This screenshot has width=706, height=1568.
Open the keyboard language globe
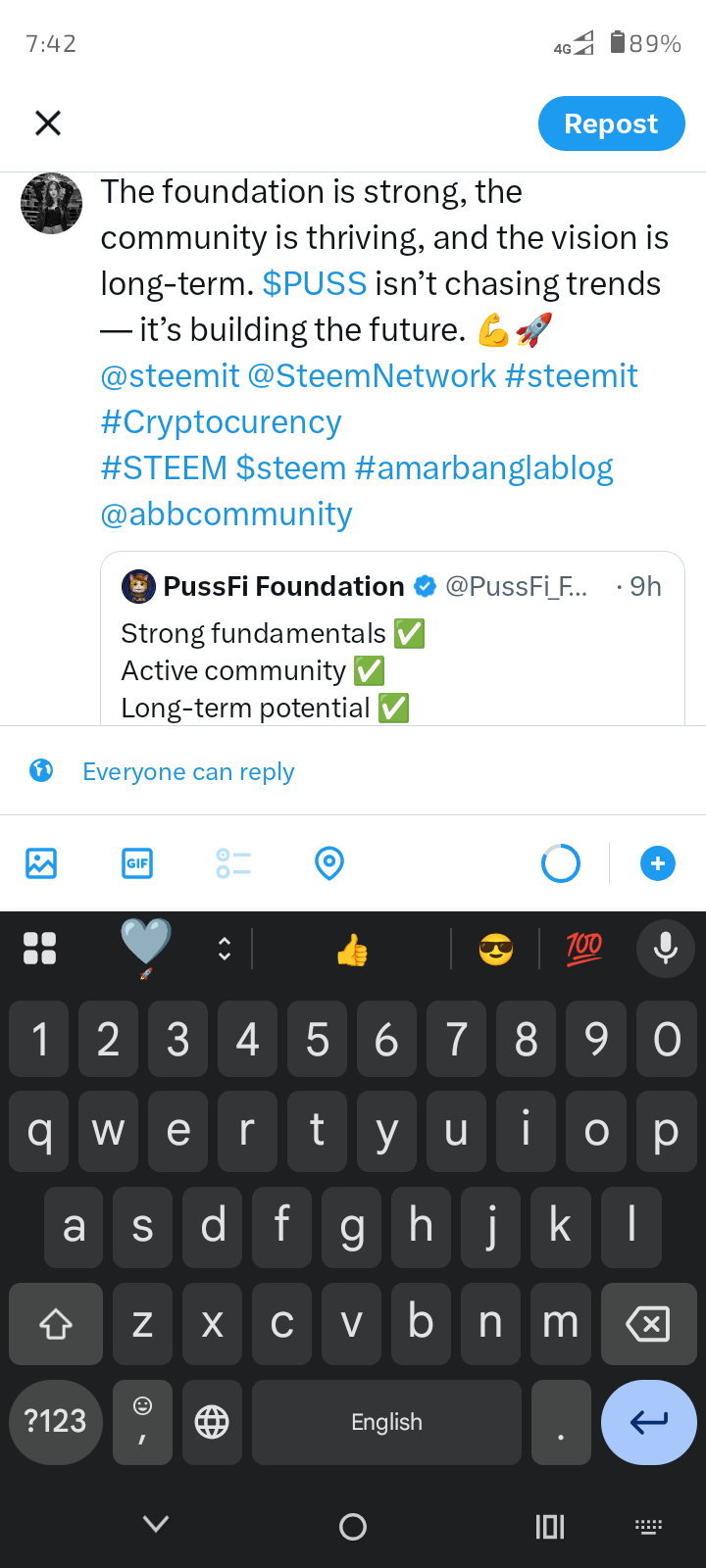[212, 1421]
